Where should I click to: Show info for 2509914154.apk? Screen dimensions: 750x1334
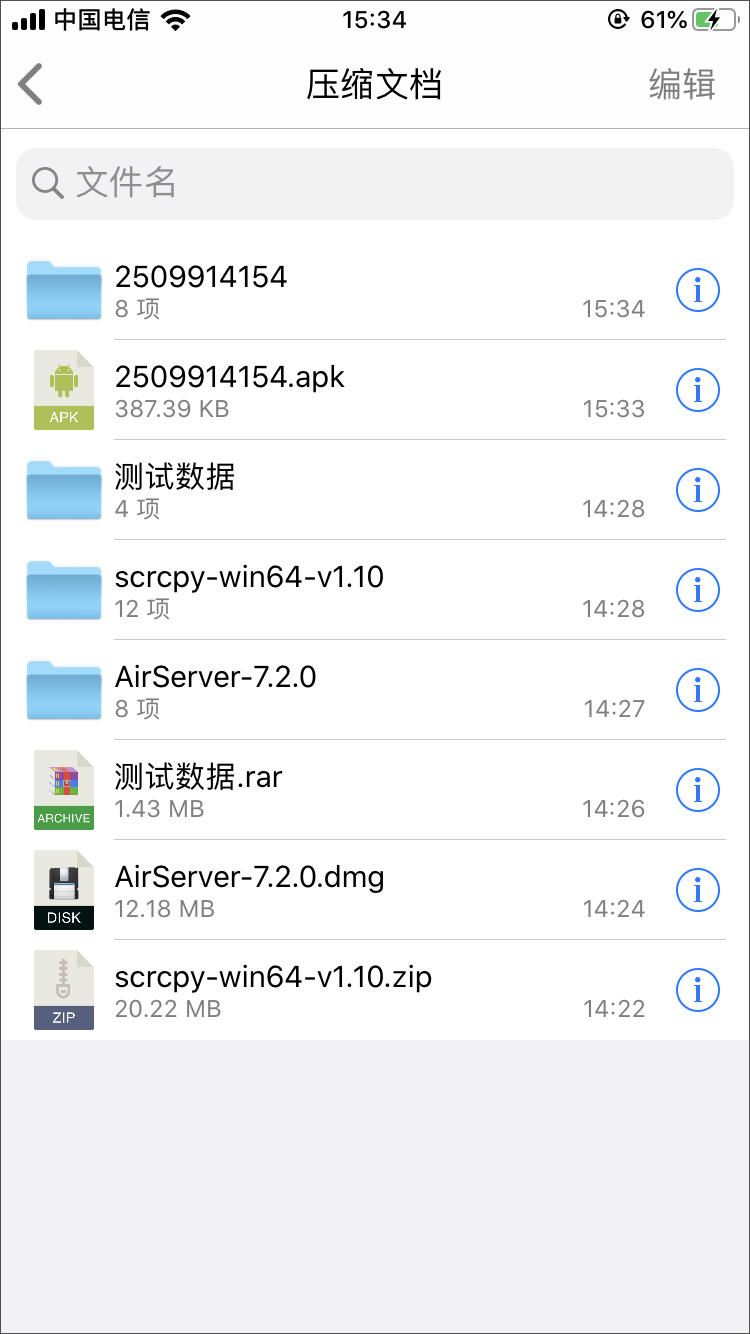(x=698, y=390)
